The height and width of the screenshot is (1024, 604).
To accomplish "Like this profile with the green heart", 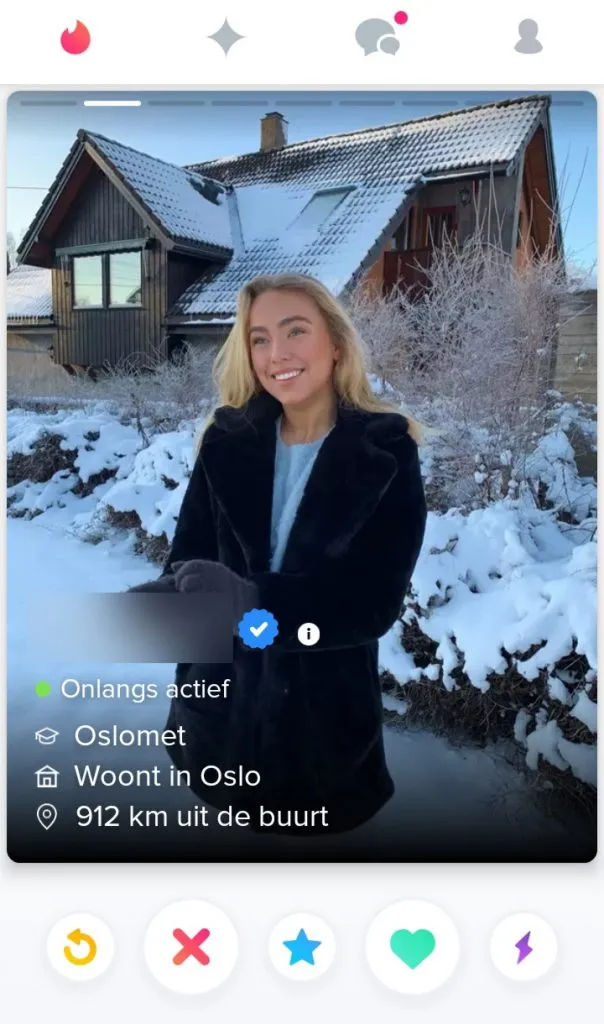I will [x=412, y=946].
